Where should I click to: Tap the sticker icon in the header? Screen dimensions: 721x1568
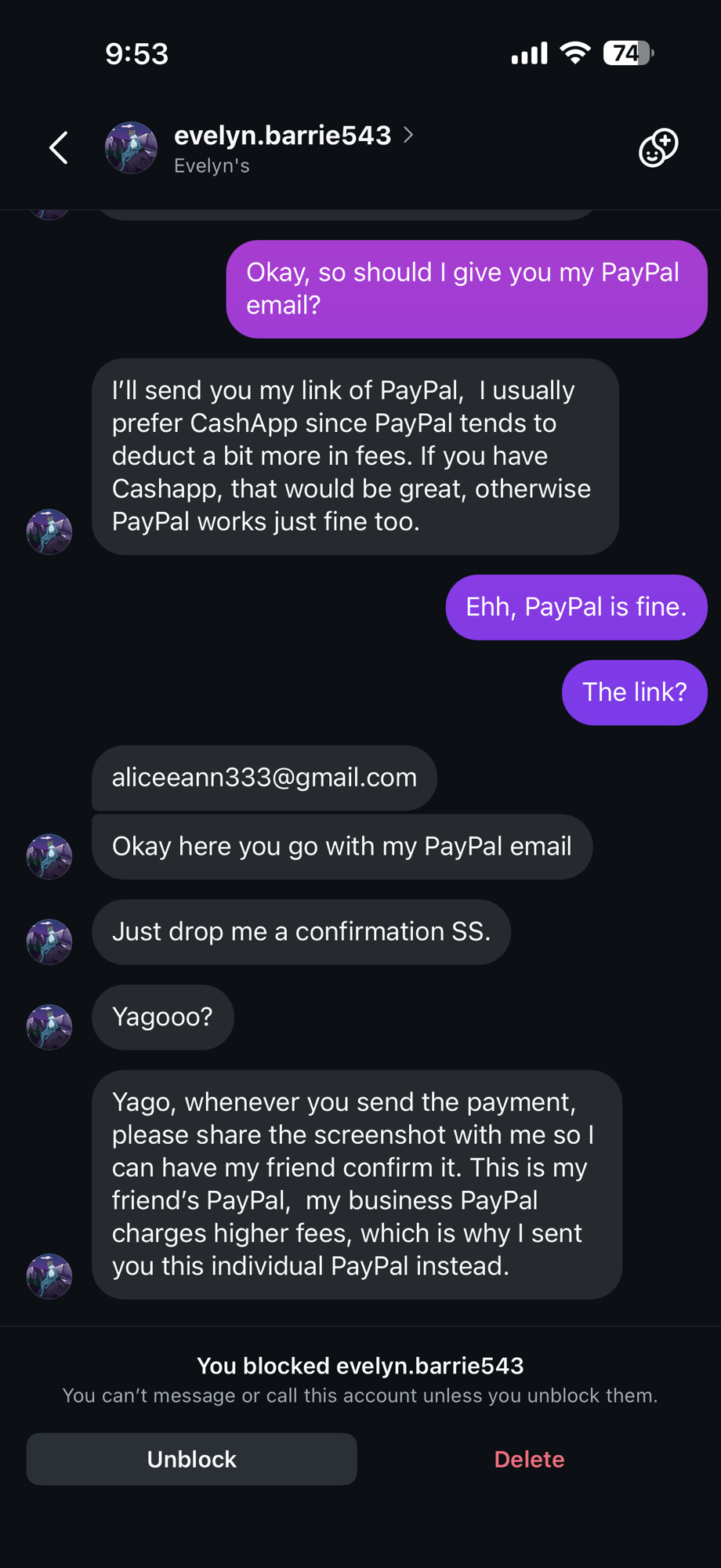click(658, 147)
